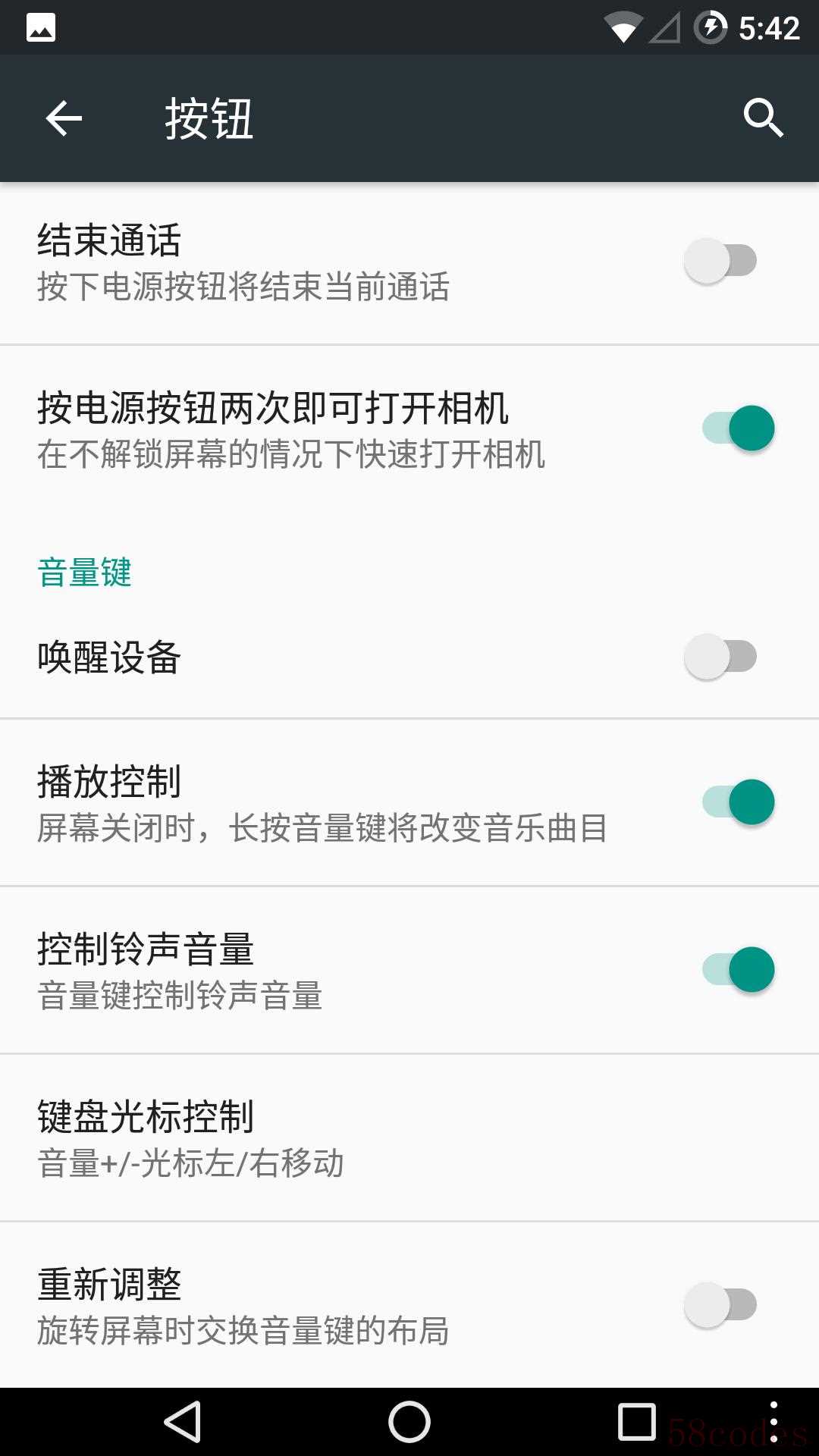Image resolution: width=819 pixels, height=1456 pixels.
Task: Go back from the 按钮 settings page
Action: tap(64, 119)
